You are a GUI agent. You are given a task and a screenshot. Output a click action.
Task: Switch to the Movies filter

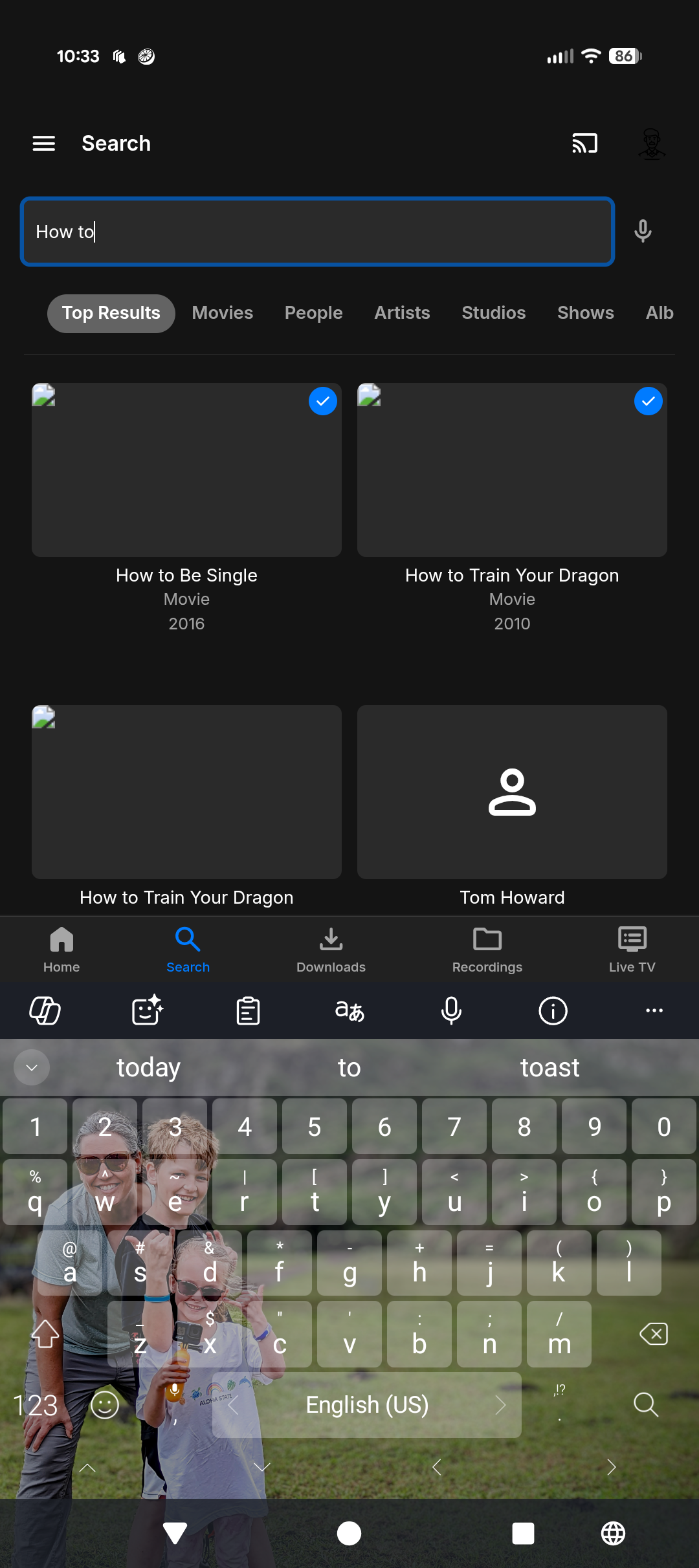tap(223, 313)
